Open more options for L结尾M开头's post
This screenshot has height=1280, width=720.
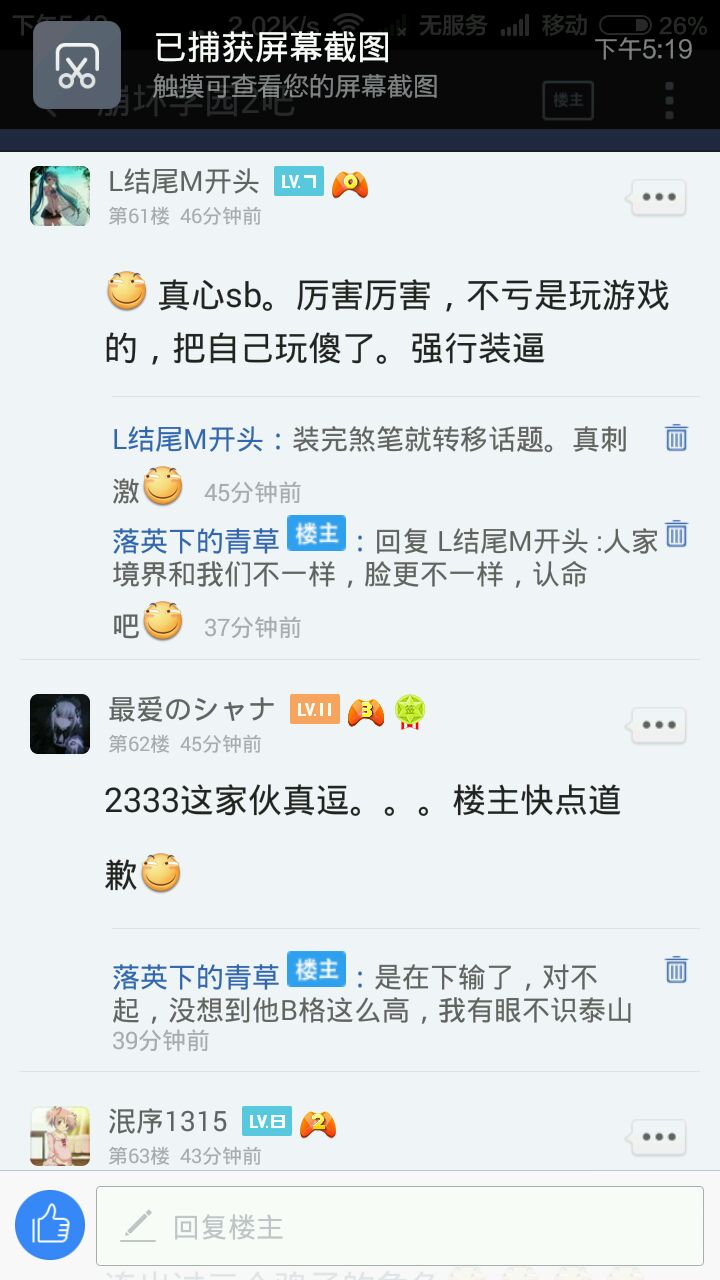click(658, 197)
